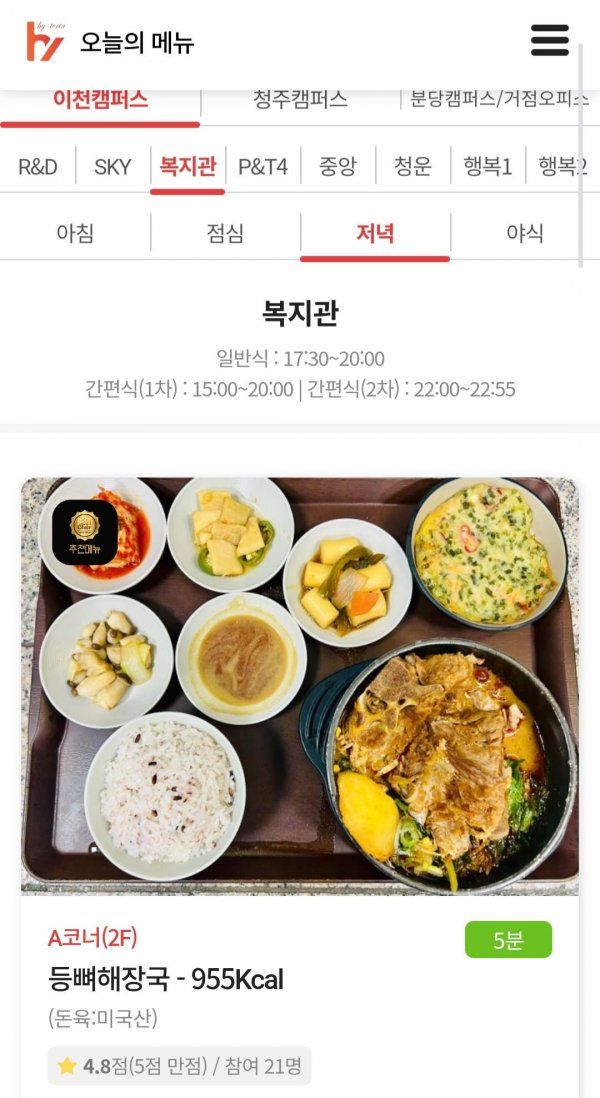Viewport: 600px width, 1098px height.
Task: Select the R&D cafeteria tab
Action: tap(38, 167)
